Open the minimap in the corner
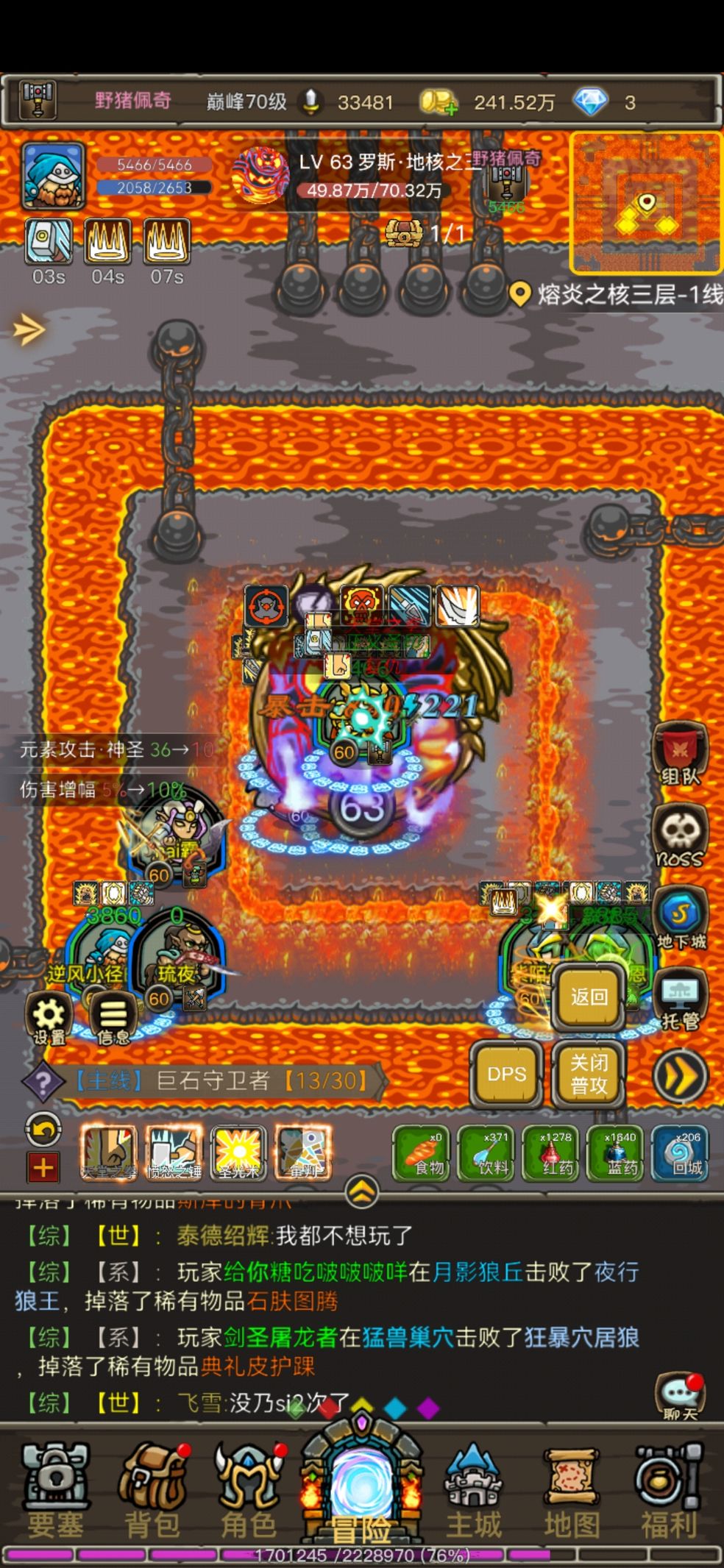Screen dimensions: 724x1568 (645, 203)
